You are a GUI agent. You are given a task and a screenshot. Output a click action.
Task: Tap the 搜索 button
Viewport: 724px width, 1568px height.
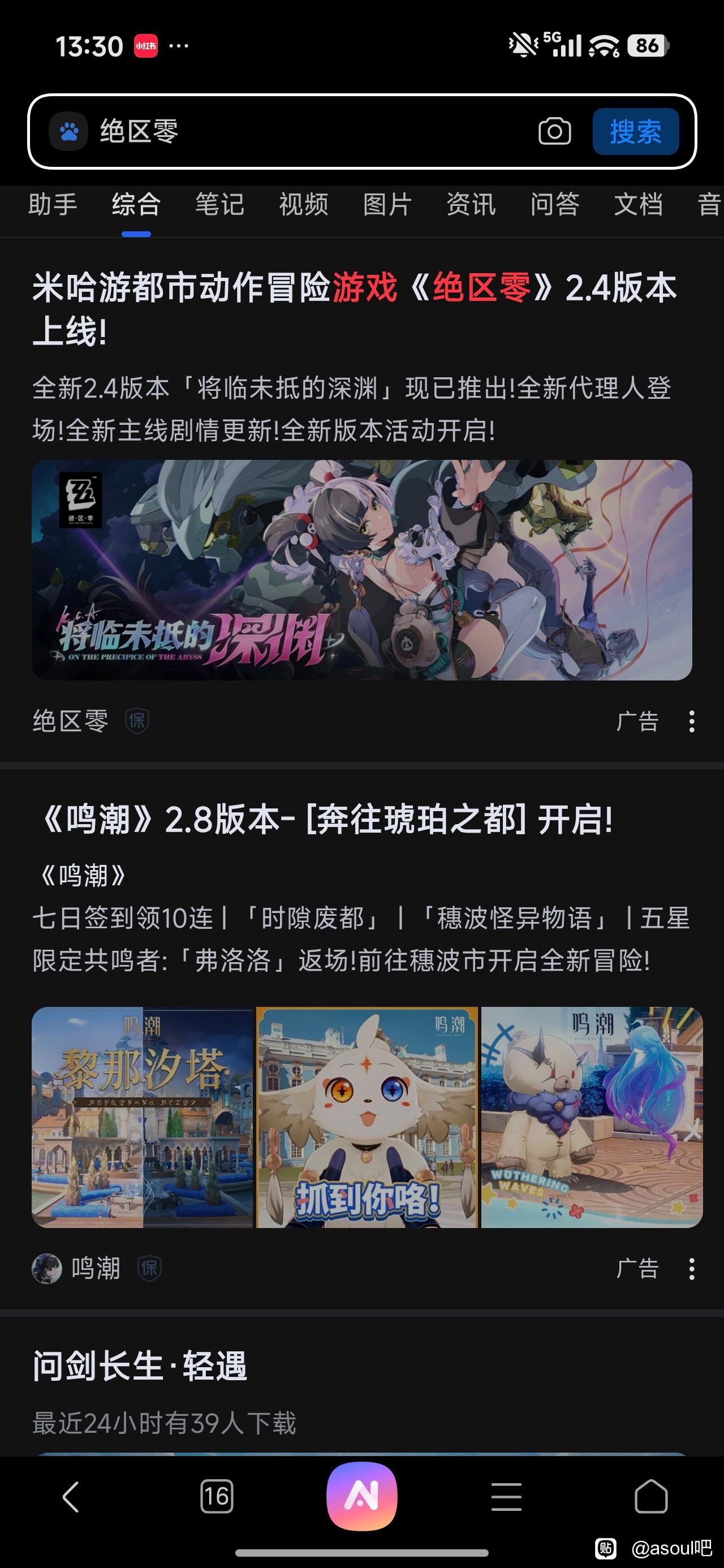point(635,131)
